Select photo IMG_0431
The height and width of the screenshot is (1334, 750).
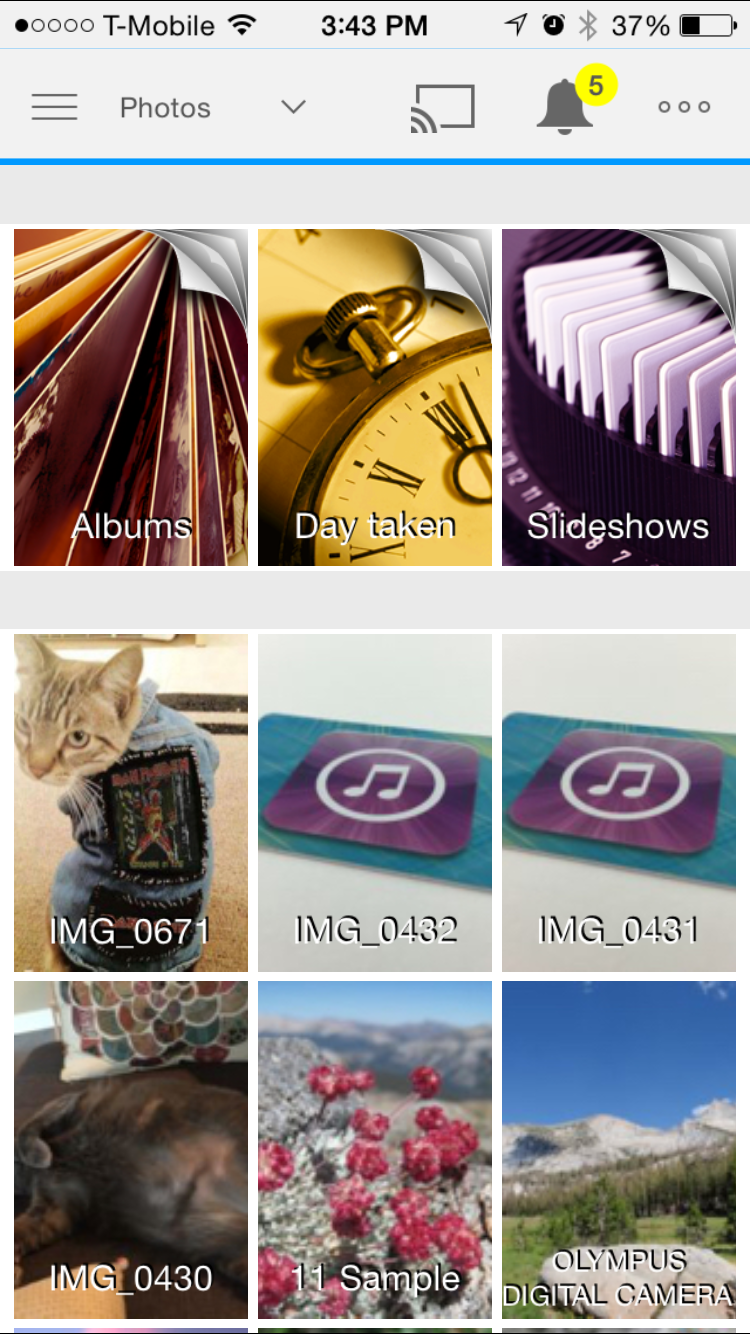coord(618,802)
